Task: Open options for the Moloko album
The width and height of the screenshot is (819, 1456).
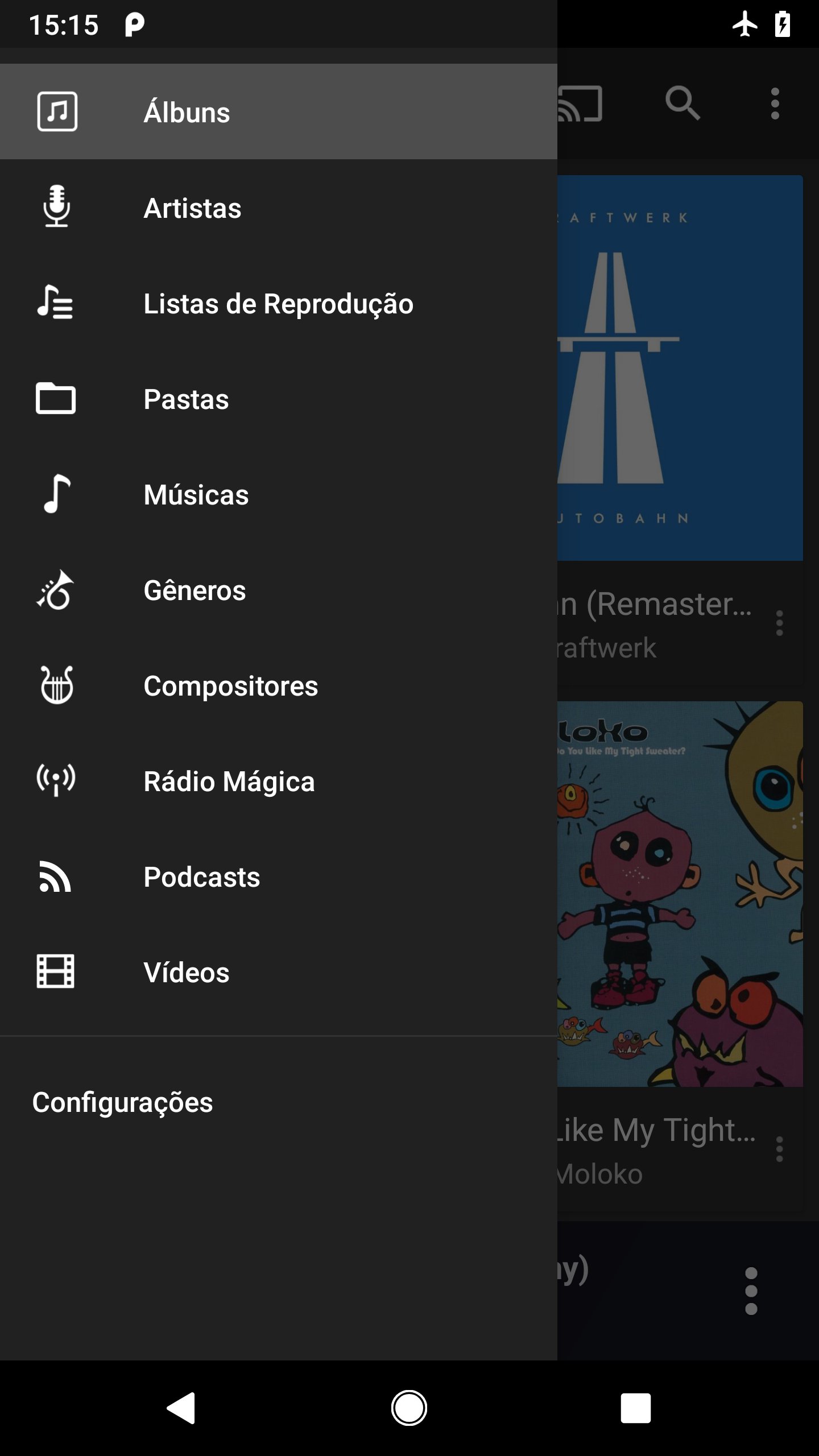Action: [779, 1149]
